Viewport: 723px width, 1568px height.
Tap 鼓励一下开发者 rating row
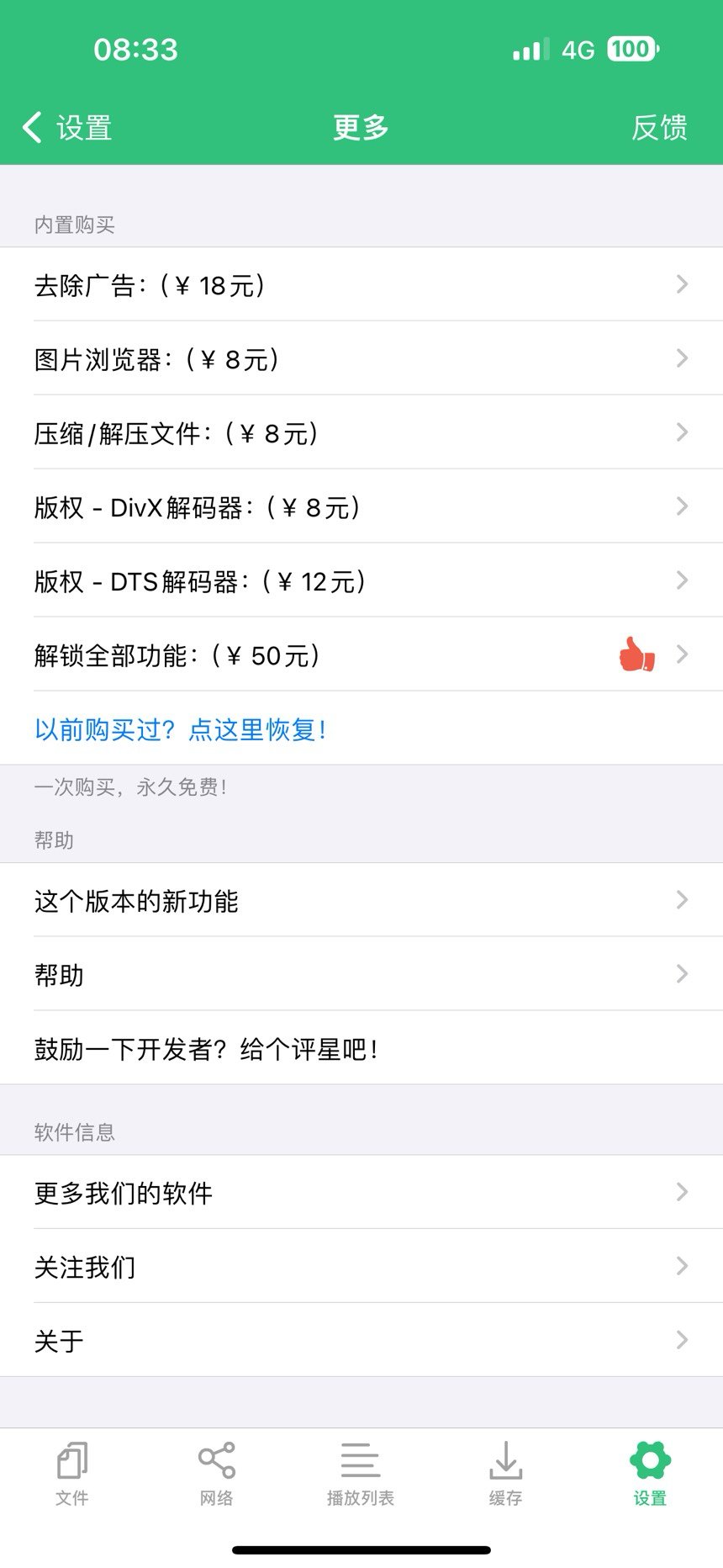click(x=361, y=1048)
